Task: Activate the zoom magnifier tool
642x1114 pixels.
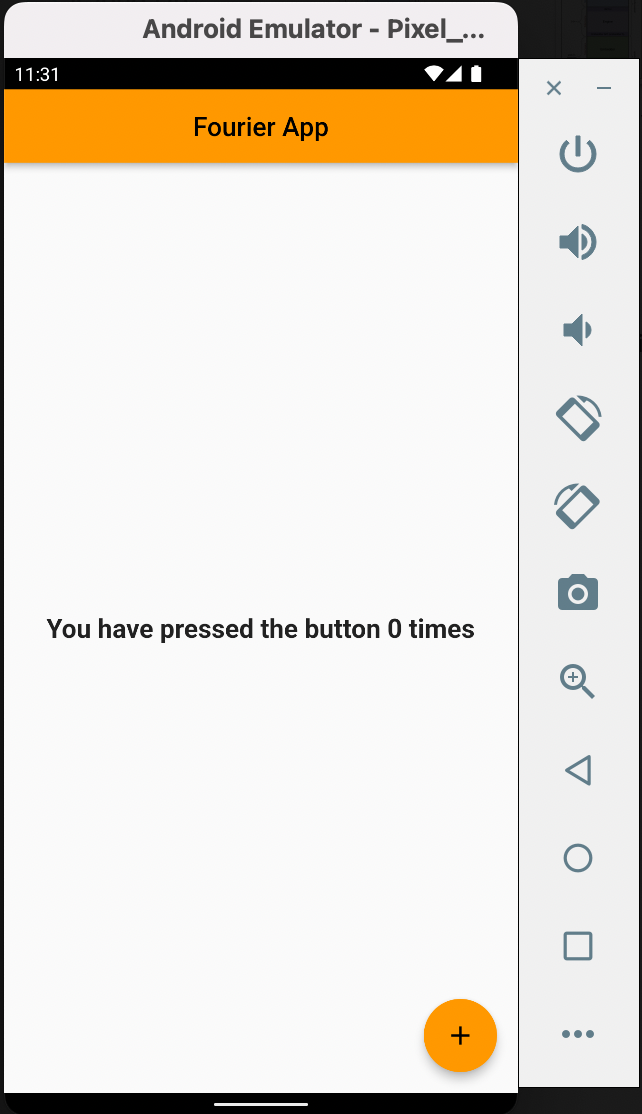Action: [x=577, y=681]
